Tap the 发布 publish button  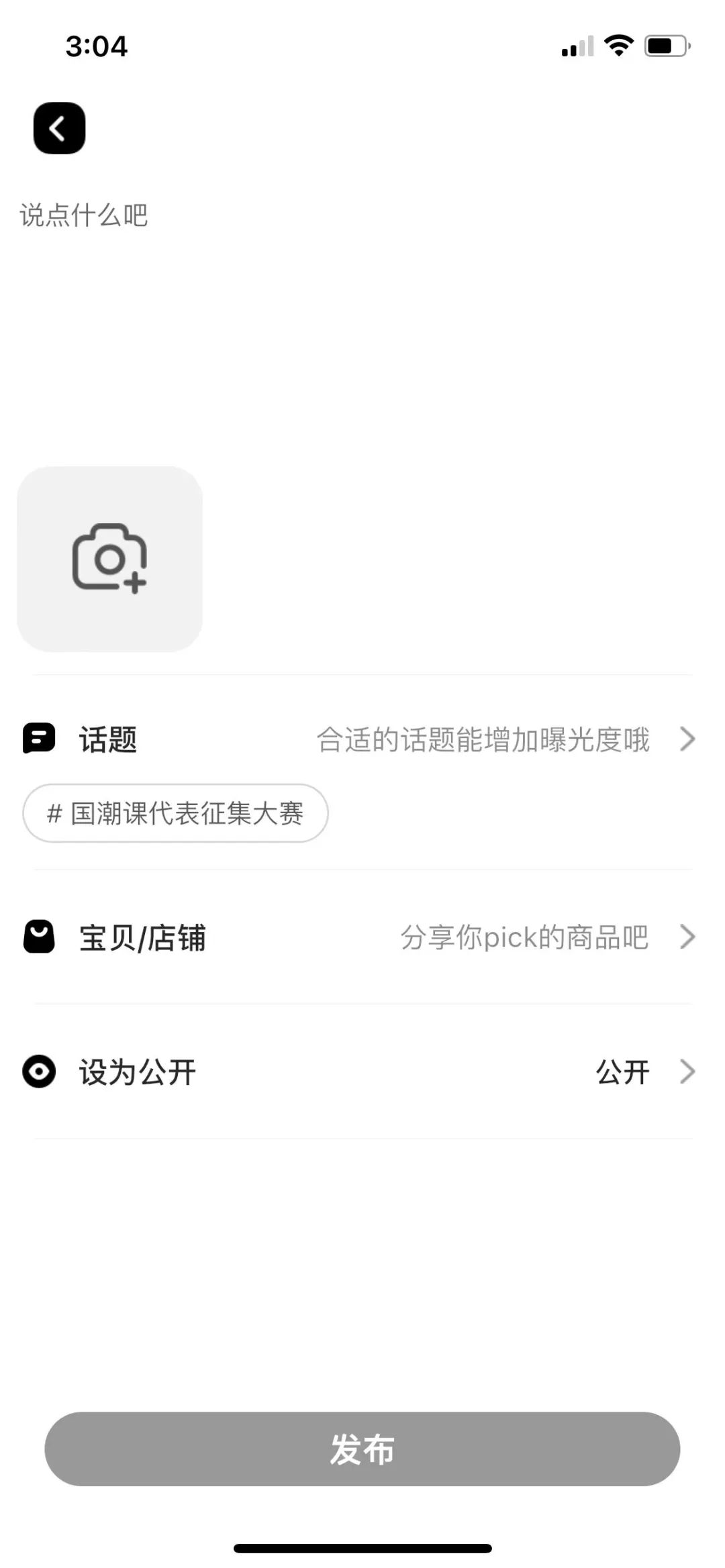click(362, 1449)
